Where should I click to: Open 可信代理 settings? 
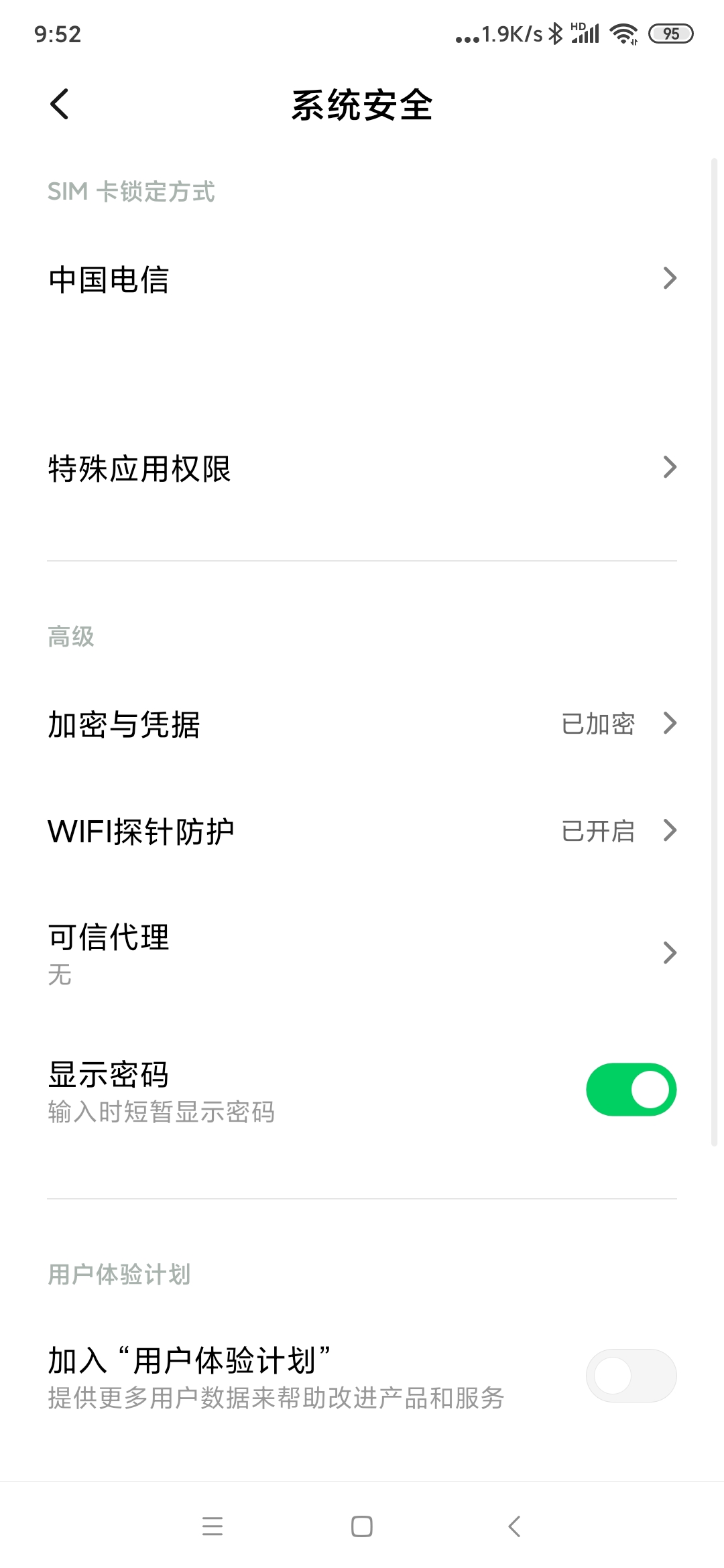[x=362, y=953]
